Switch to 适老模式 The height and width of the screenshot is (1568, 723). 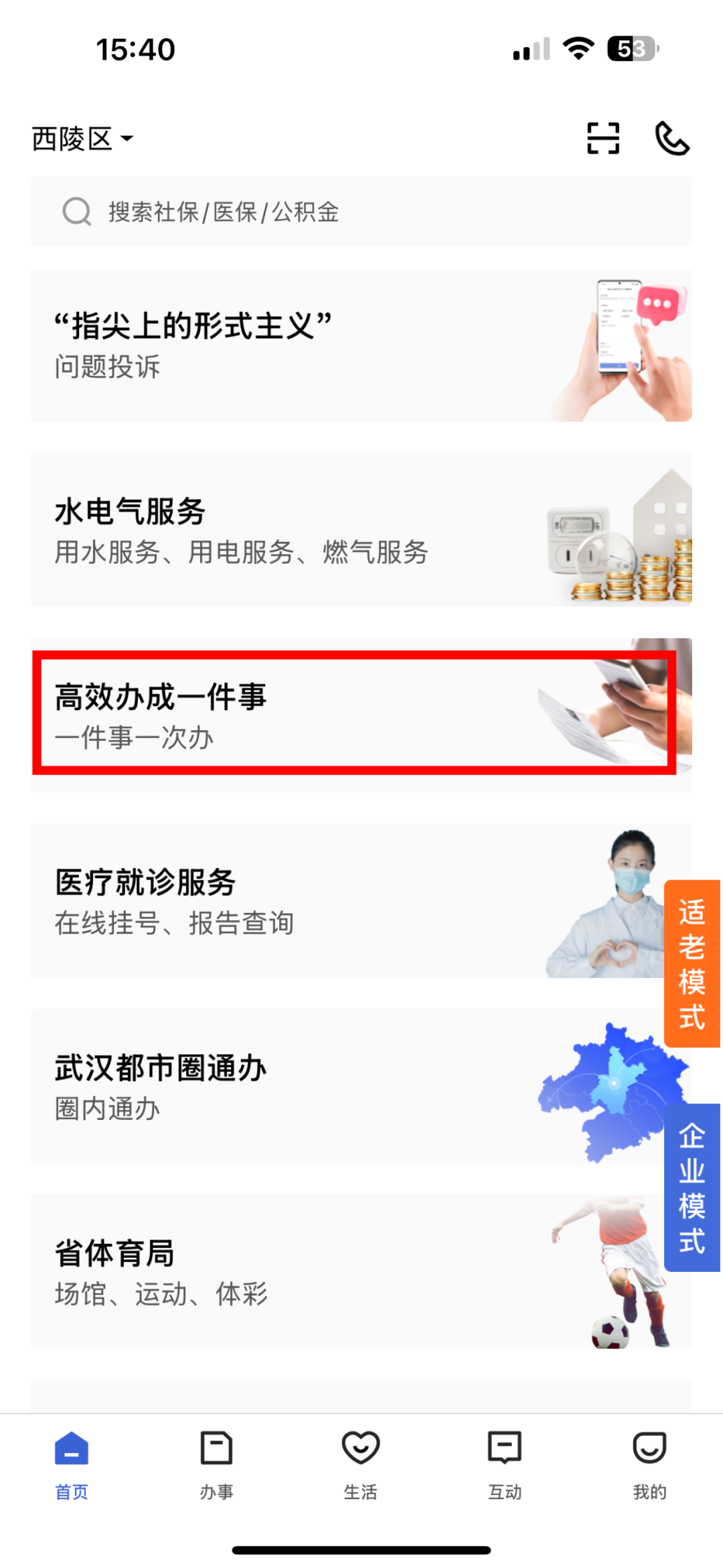tap(692, 963)
